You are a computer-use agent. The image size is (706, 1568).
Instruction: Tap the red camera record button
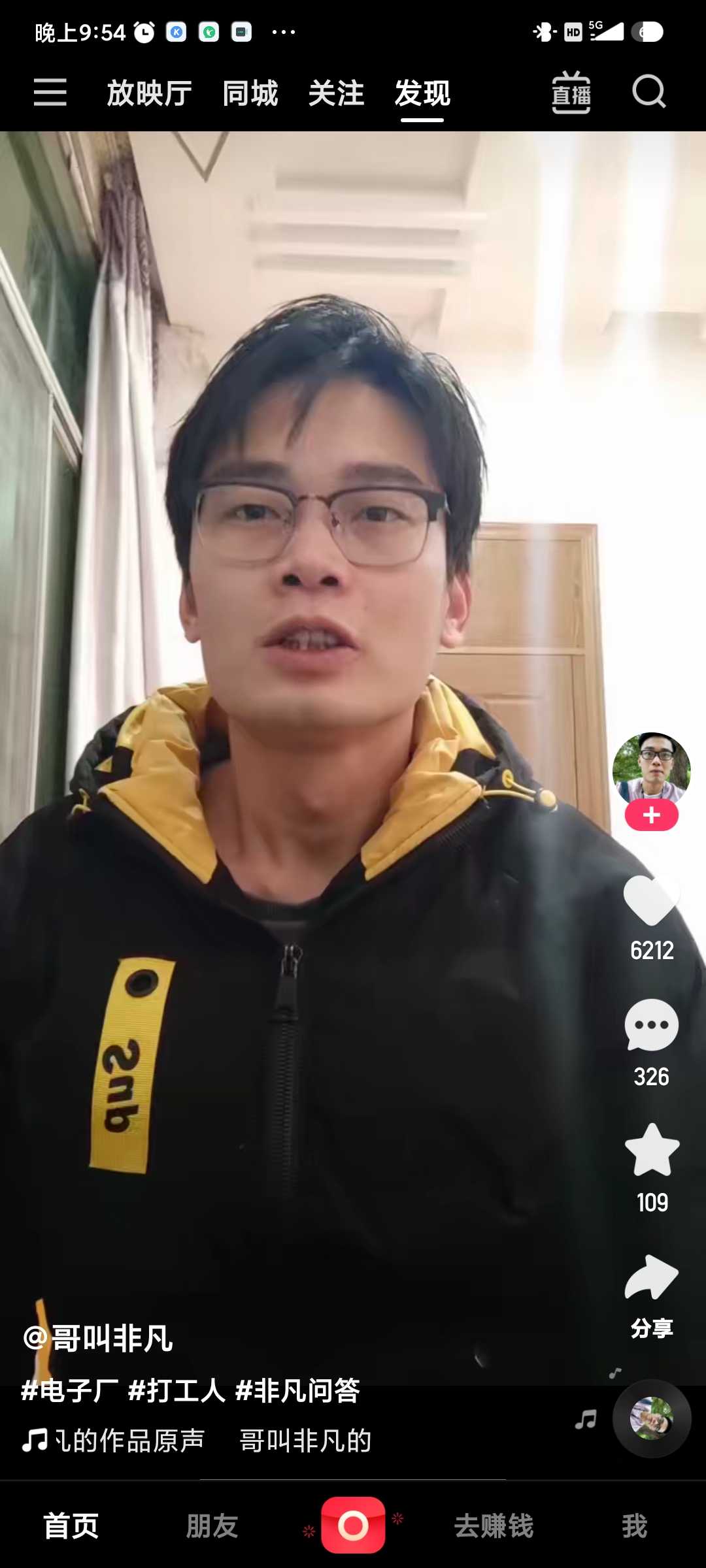(x=353, y=1526)
